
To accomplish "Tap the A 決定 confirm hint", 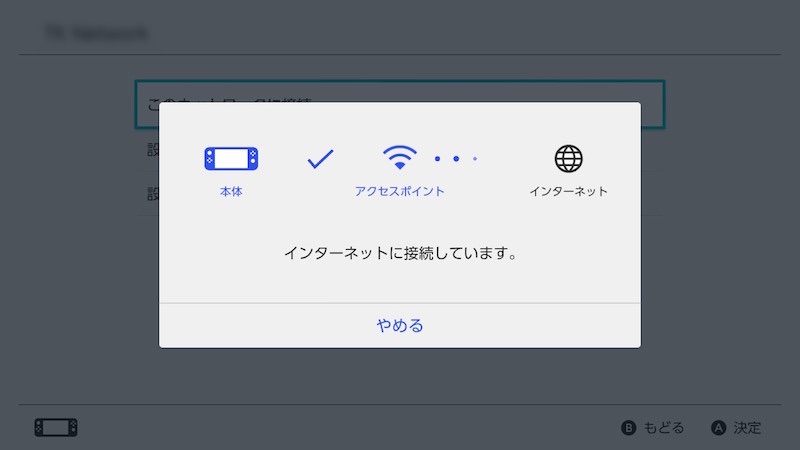I will 736,428.
